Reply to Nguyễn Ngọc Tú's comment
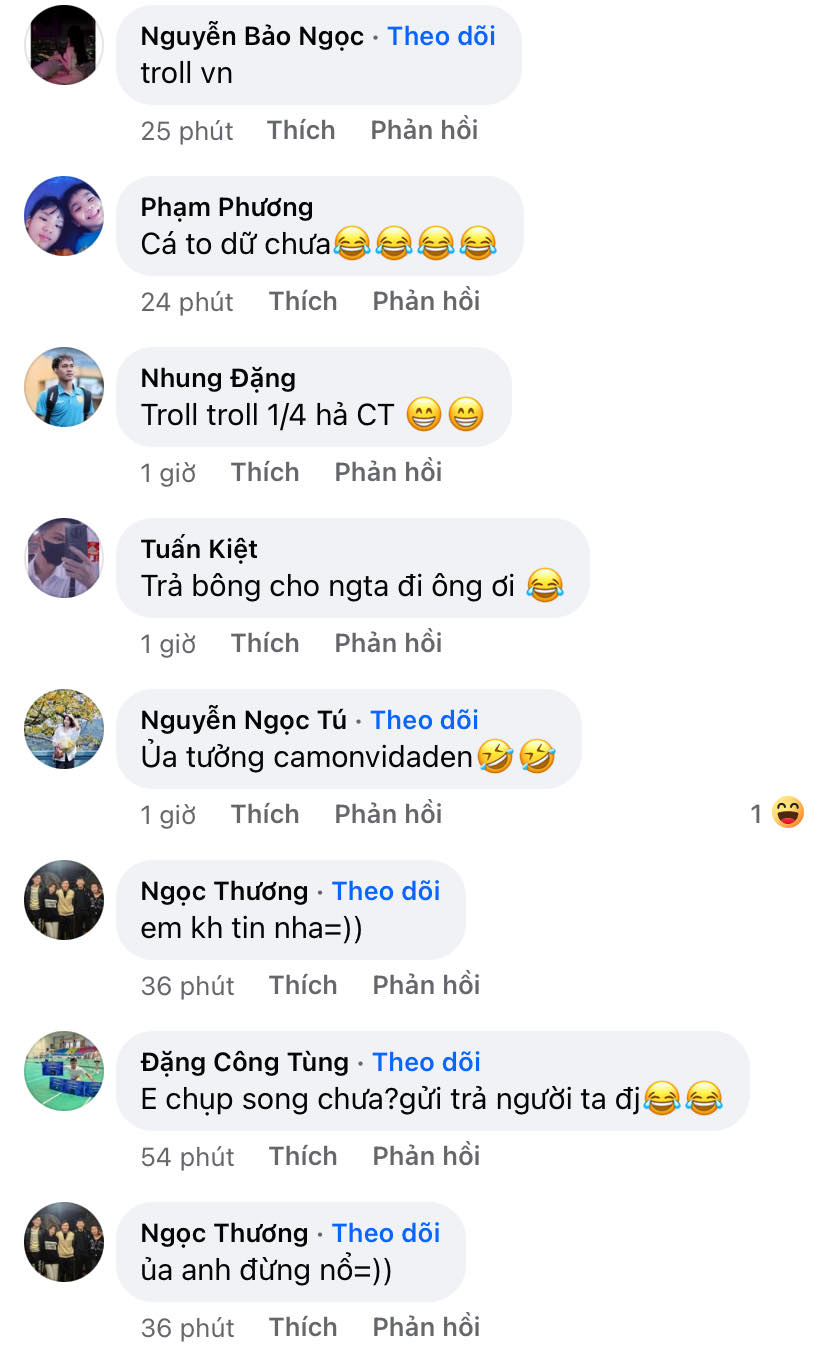Viewport: 828px width, 1354px height. (x=388, y=814)
